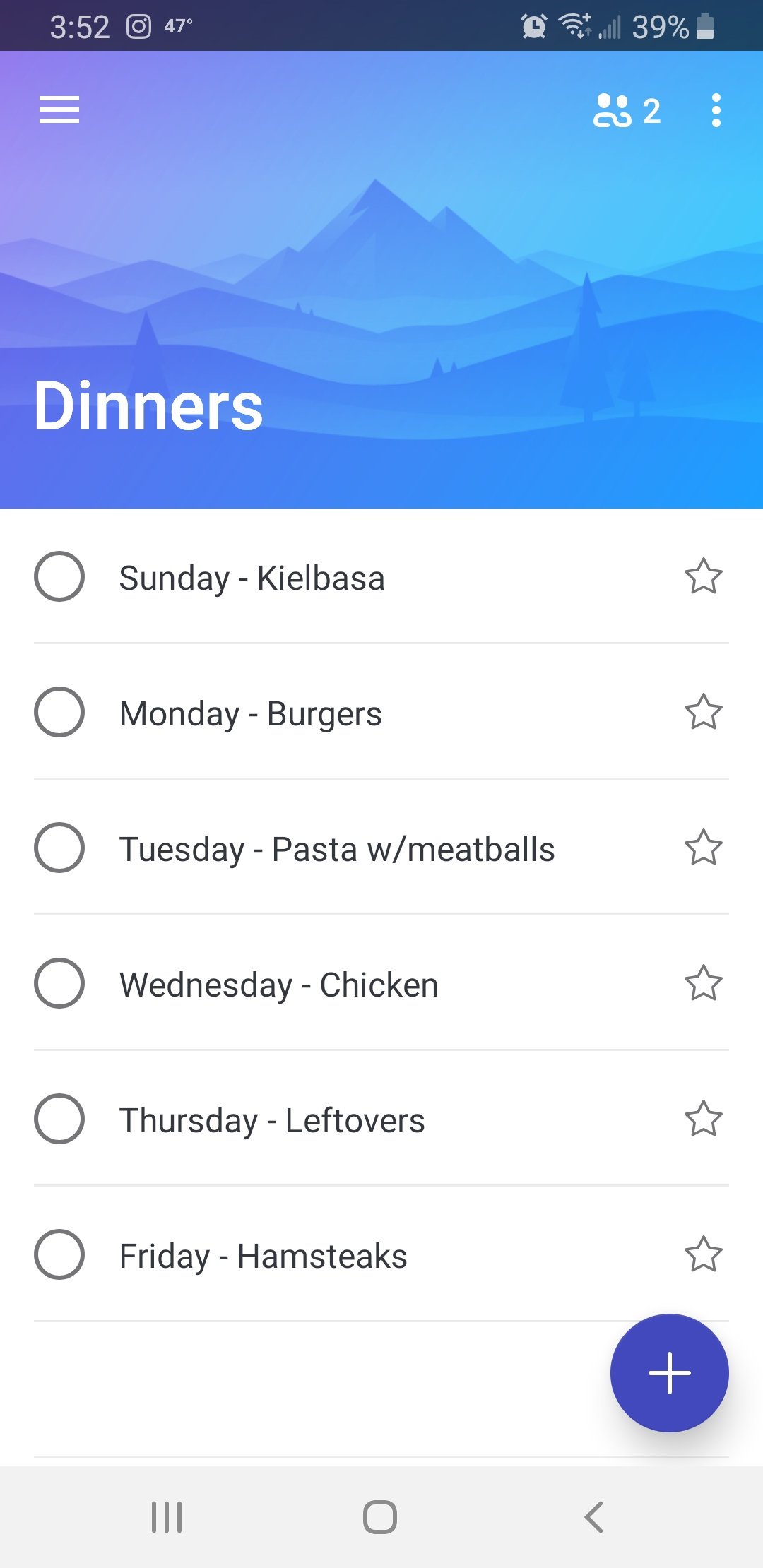Tick the Wednesday - Chicken circle
This screenshot has height=1568, width=763.
click(x=59, y=983)
